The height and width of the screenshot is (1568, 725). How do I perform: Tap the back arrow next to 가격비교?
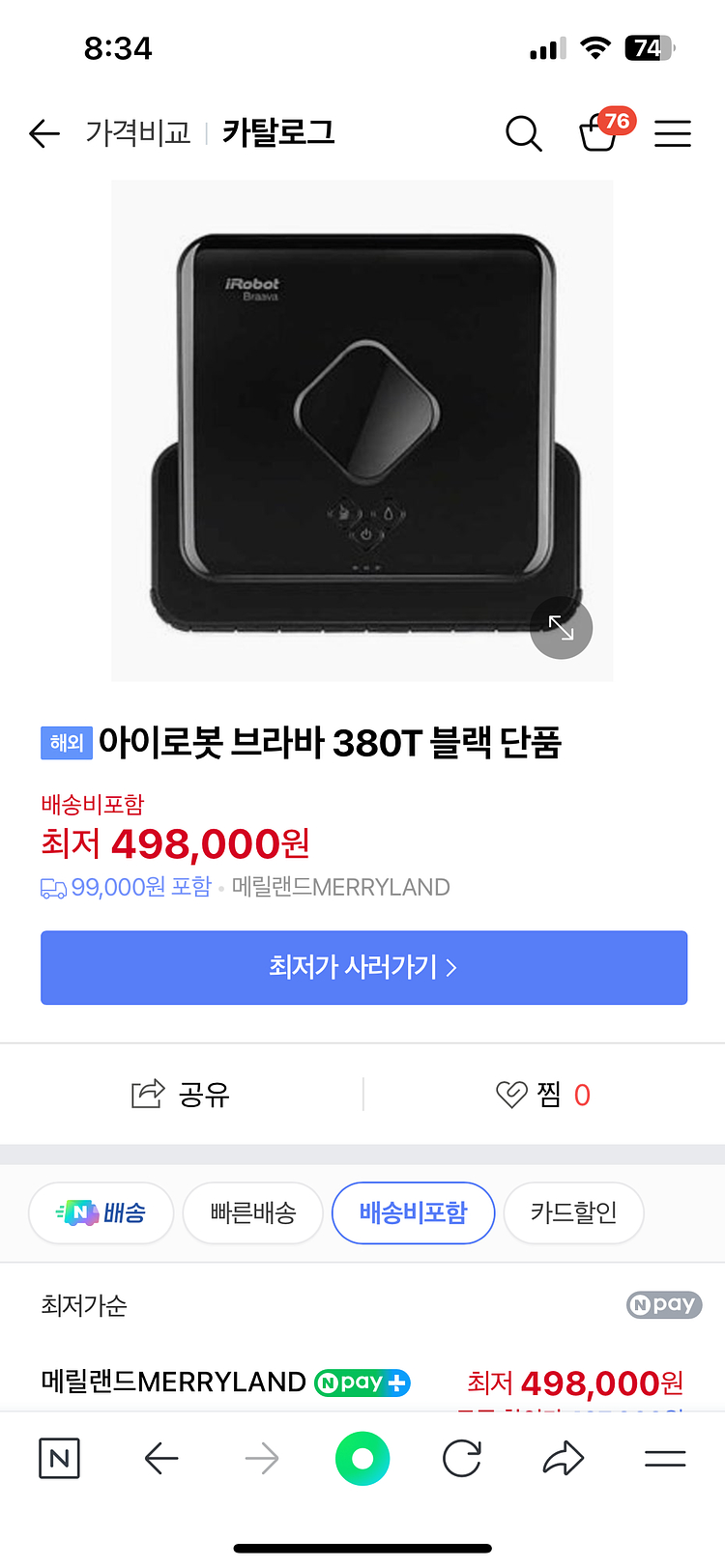click(x=43, y=133)
